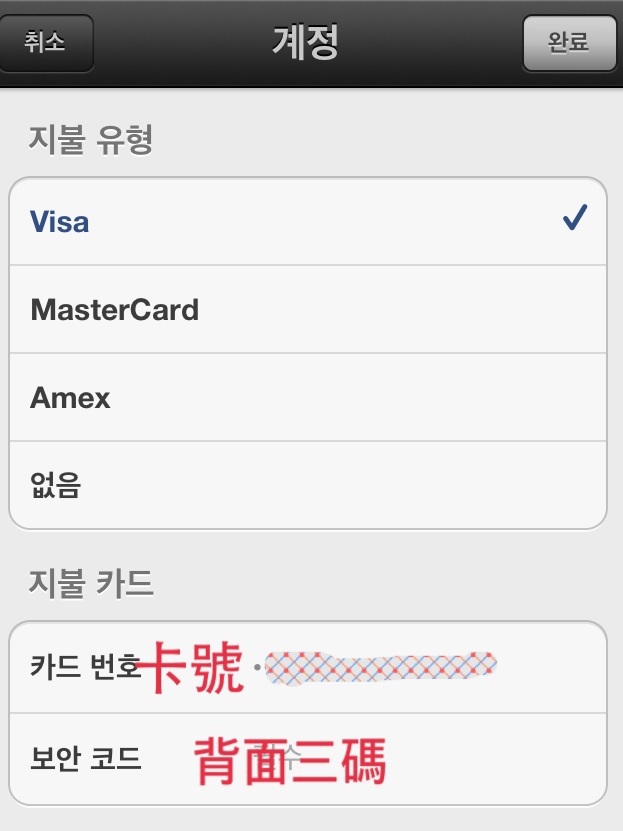623x831 pixels.
Task: Choose MasterCard as payment type
Action: tap(308, 309)
